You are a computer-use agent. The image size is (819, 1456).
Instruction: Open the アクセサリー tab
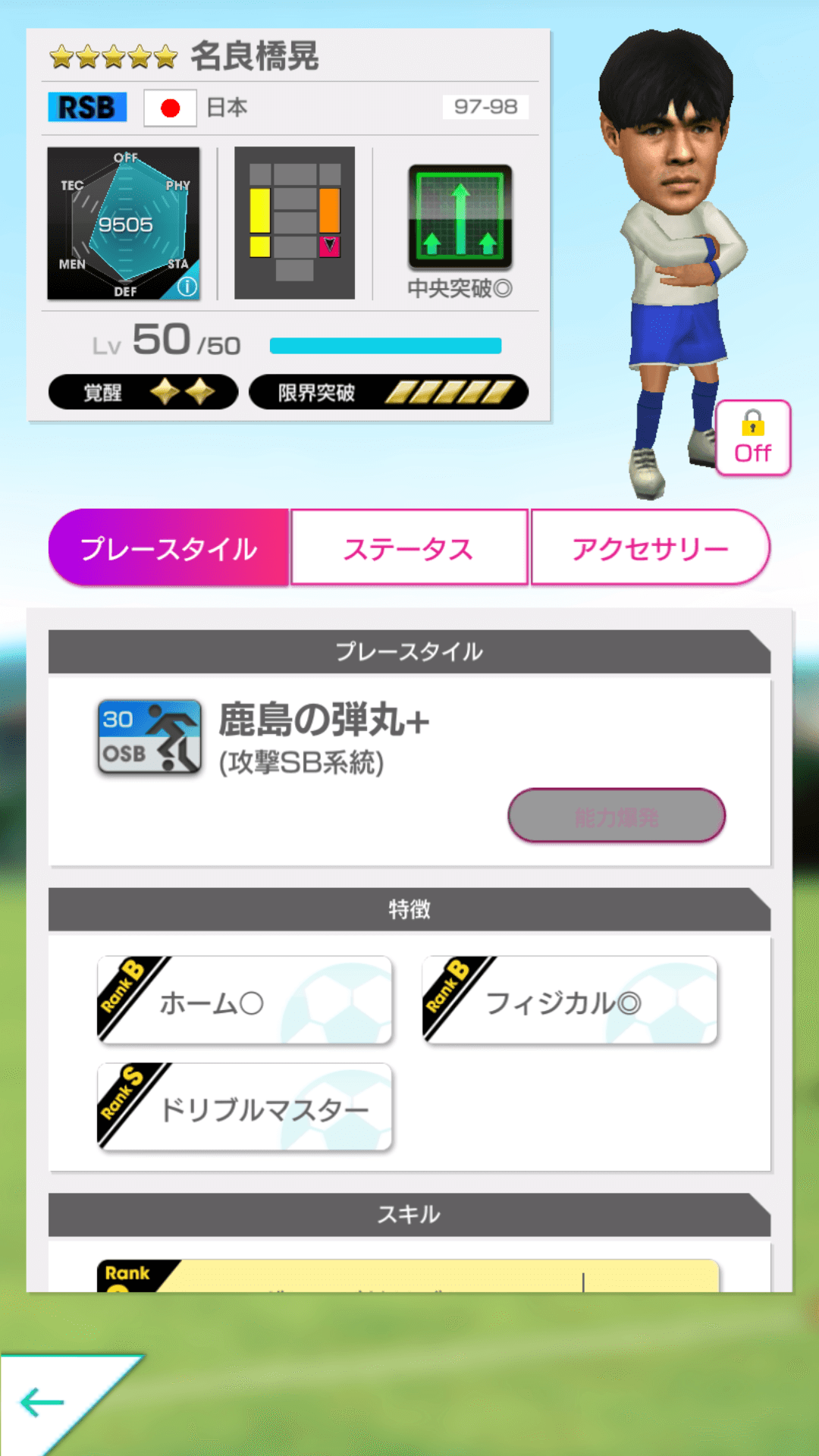coord(650,547)
